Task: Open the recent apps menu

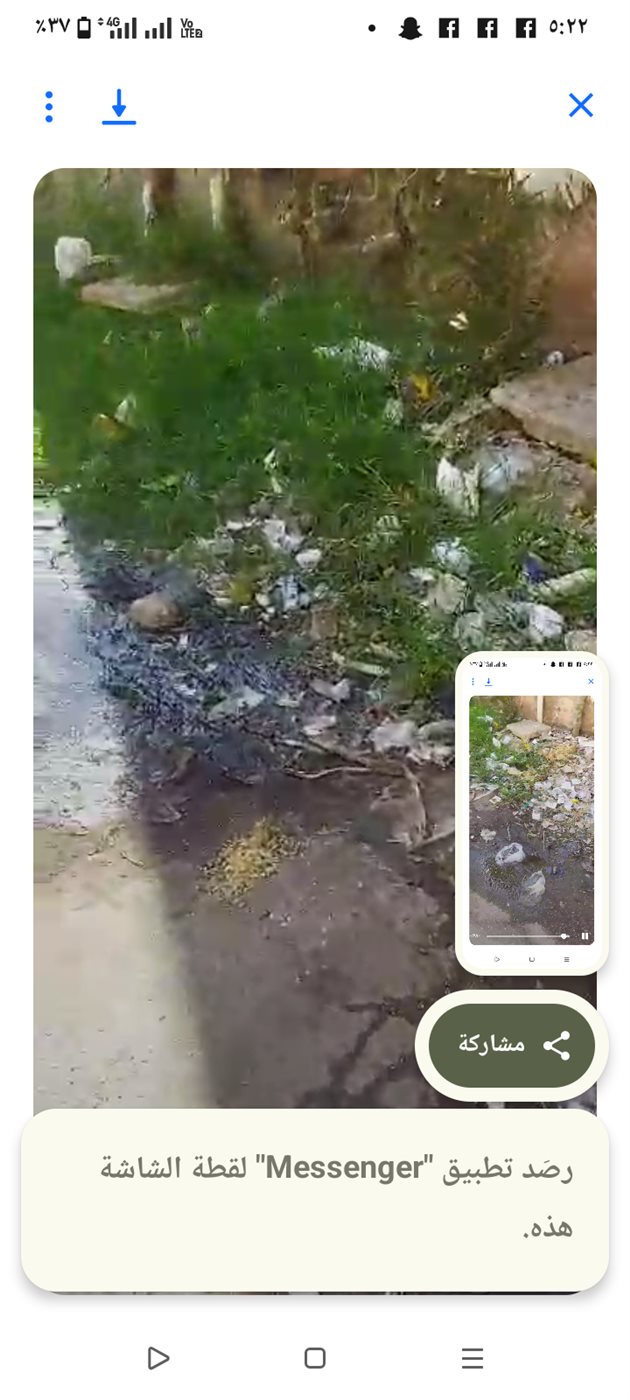Action: (x=473, y=1358)
